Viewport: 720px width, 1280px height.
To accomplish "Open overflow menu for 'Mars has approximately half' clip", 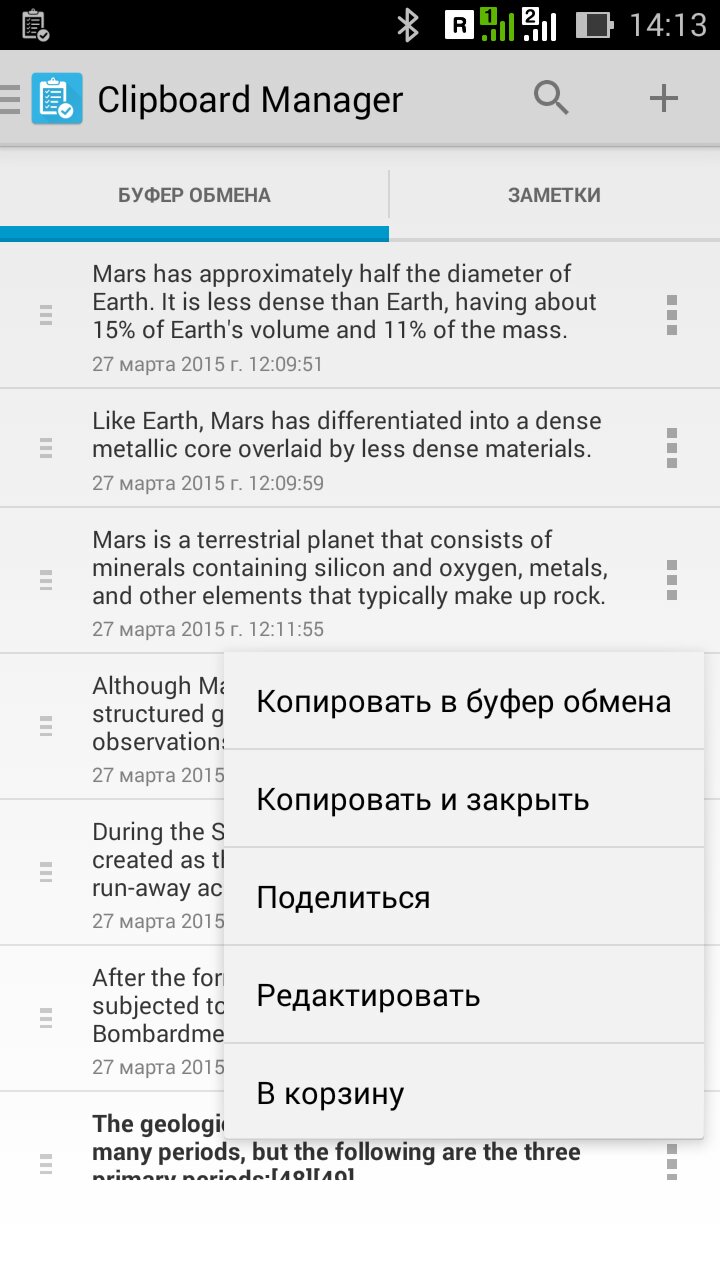I will (x=671, y=315).
